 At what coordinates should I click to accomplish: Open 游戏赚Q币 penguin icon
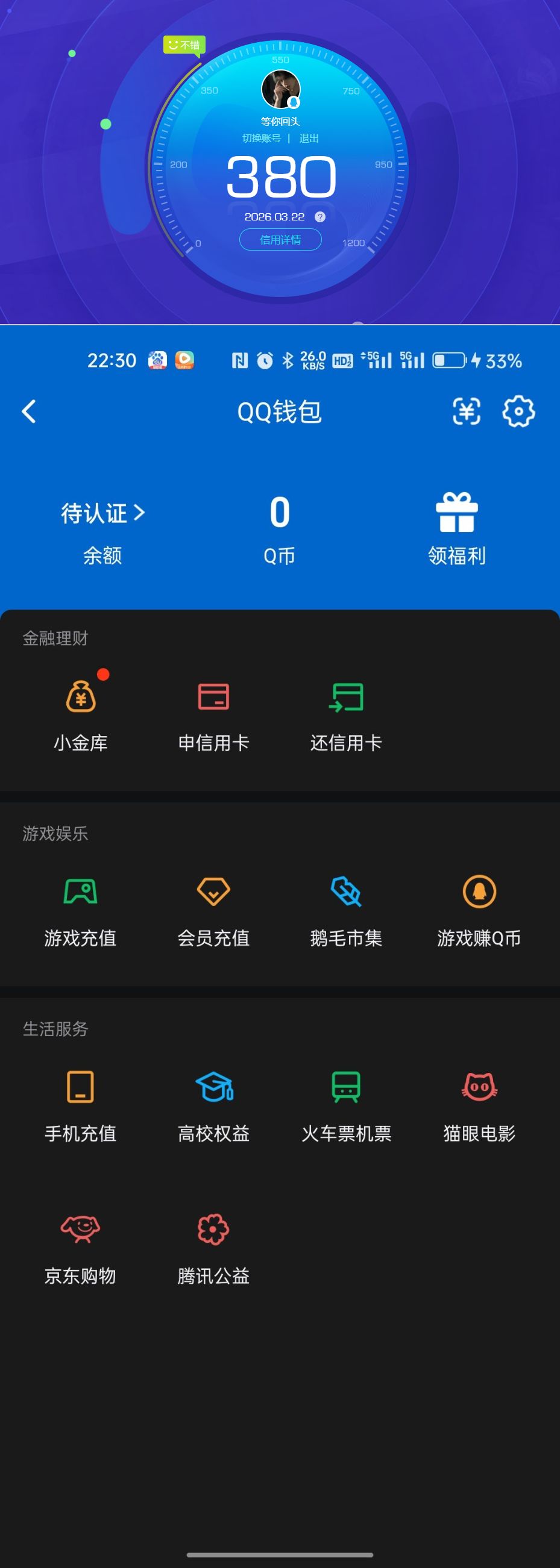[479, 892]
